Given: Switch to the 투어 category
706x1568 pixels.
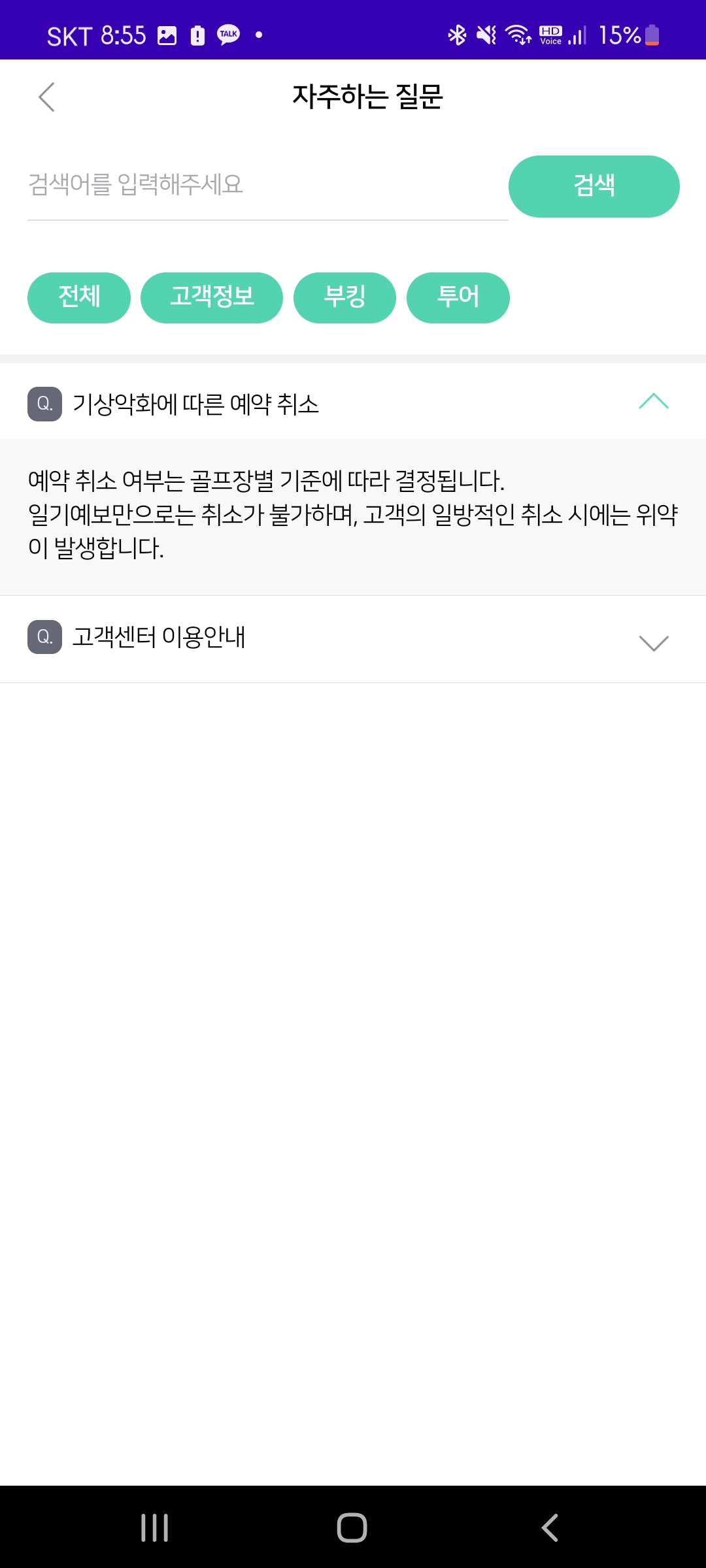Looking at the screenshot, I should [458, 298].
